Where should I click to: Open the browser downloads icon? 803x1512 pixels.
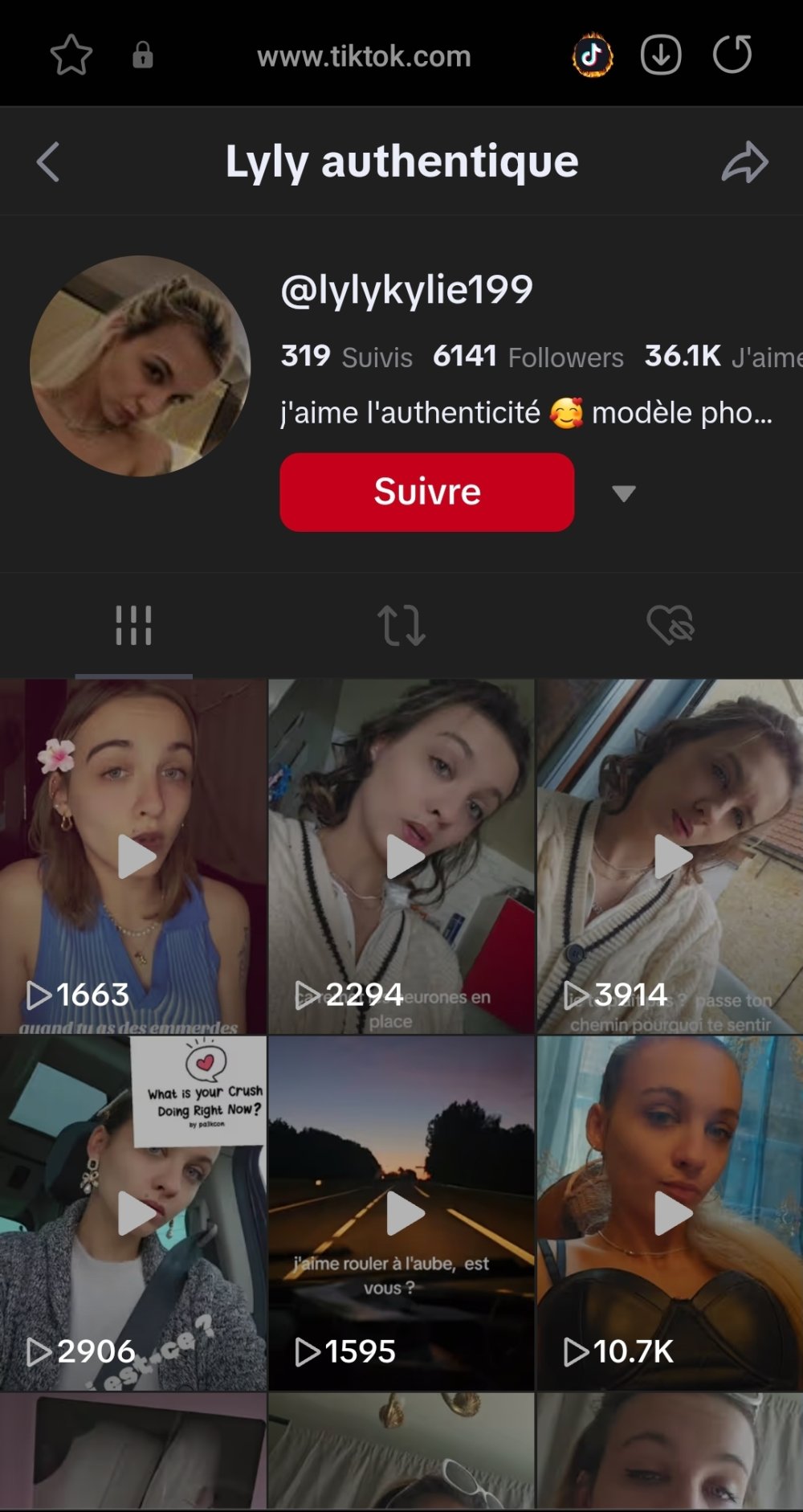[x=661, y=55]
